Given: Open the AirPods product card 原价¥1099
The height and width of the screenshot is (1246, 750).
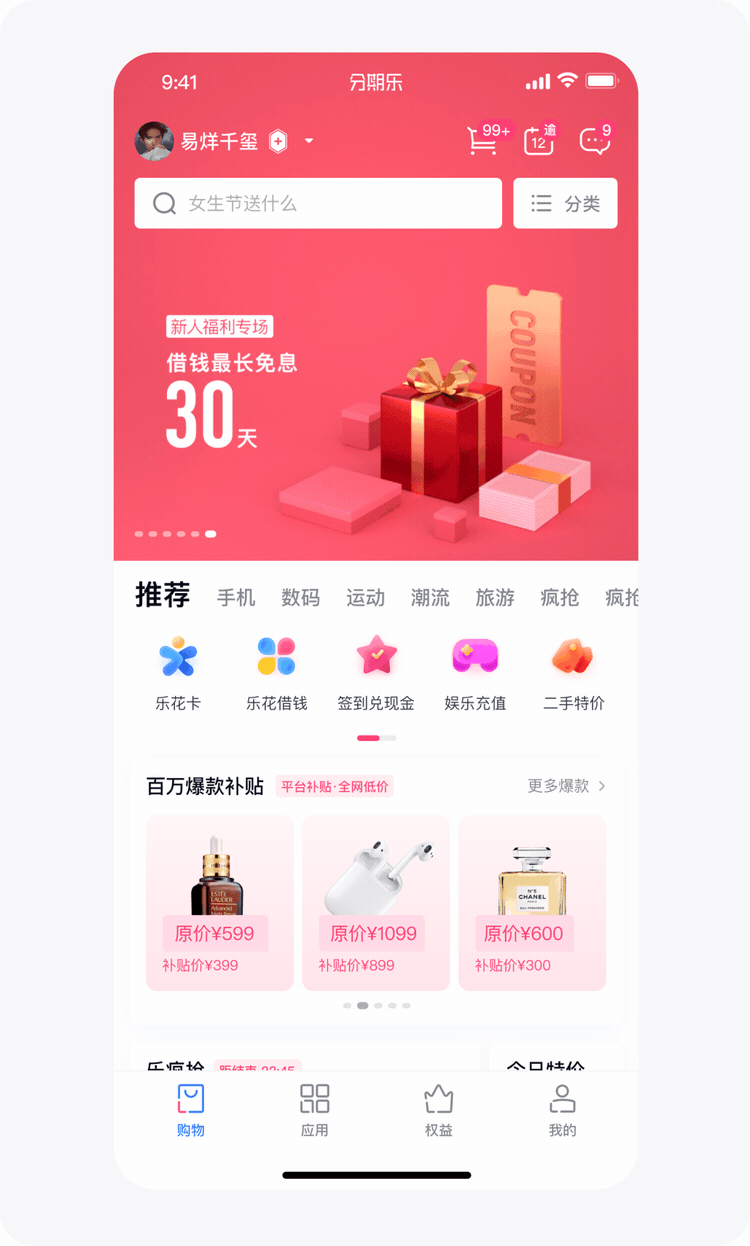Looking at the screenshot, I should (x=376, y=903).
